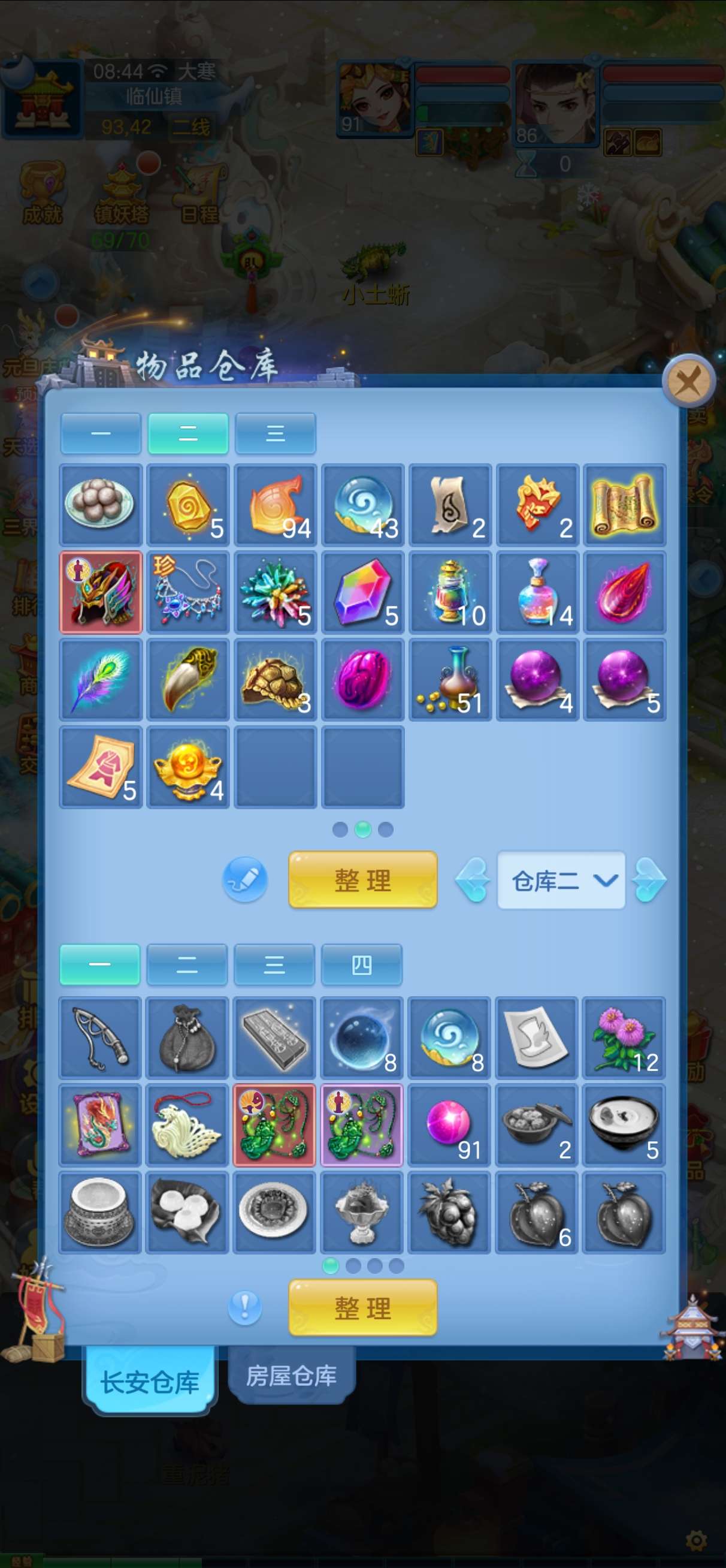
Task: Go to the next warehouse with right arrow
Action: pos(649,880)
